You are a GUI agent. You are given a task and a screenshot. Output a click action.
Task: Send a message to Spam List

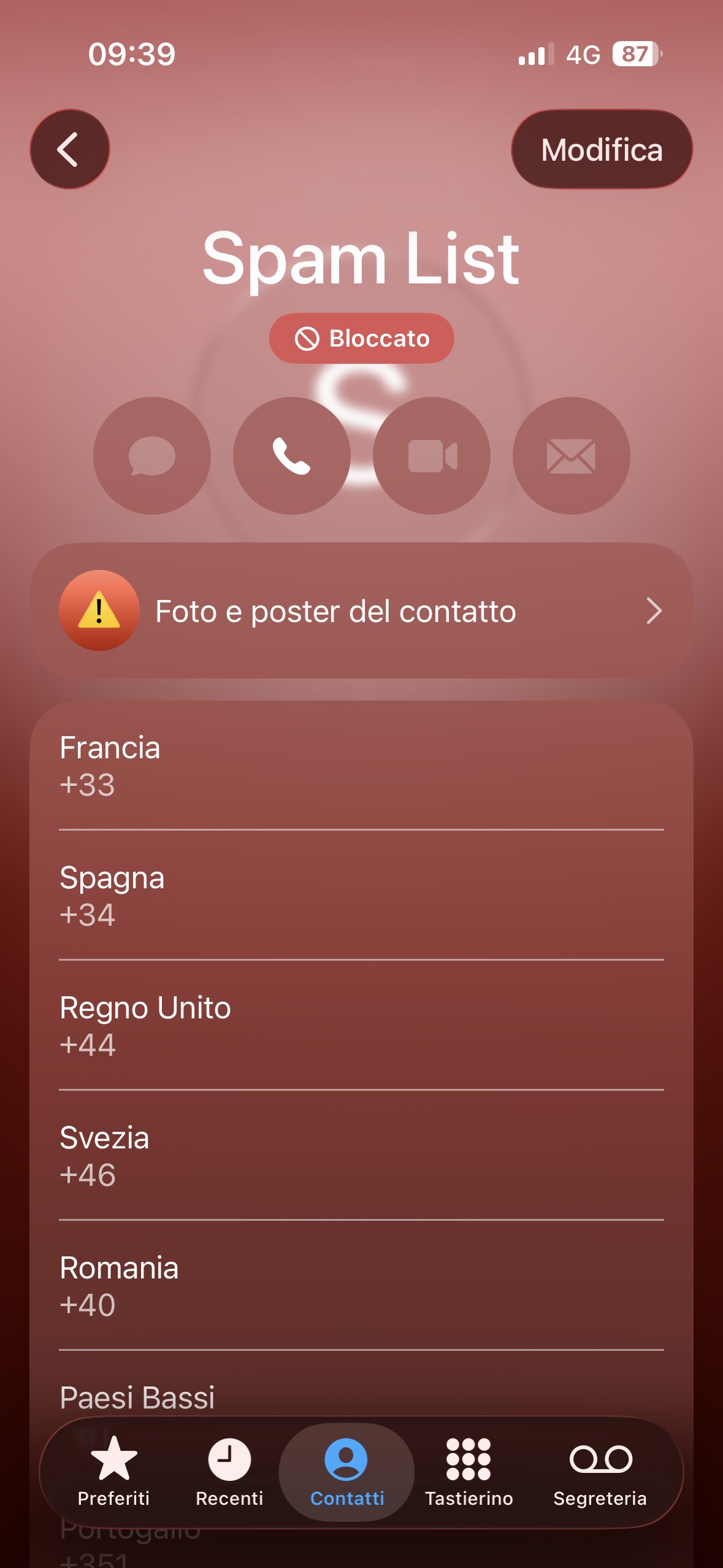(151, 456)
